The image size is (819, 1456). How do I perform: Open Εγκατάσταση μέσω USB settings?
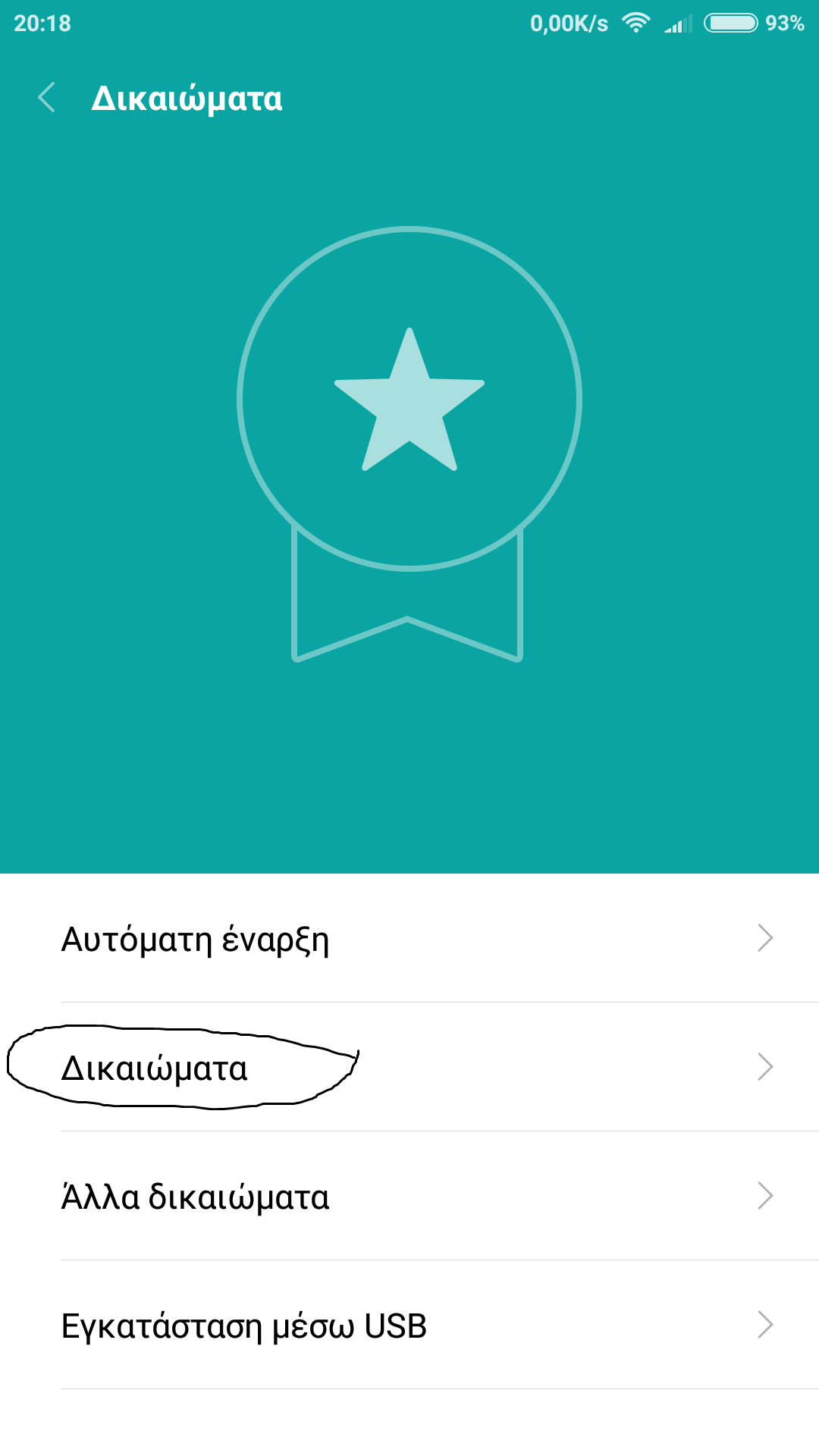[409, 1326]
